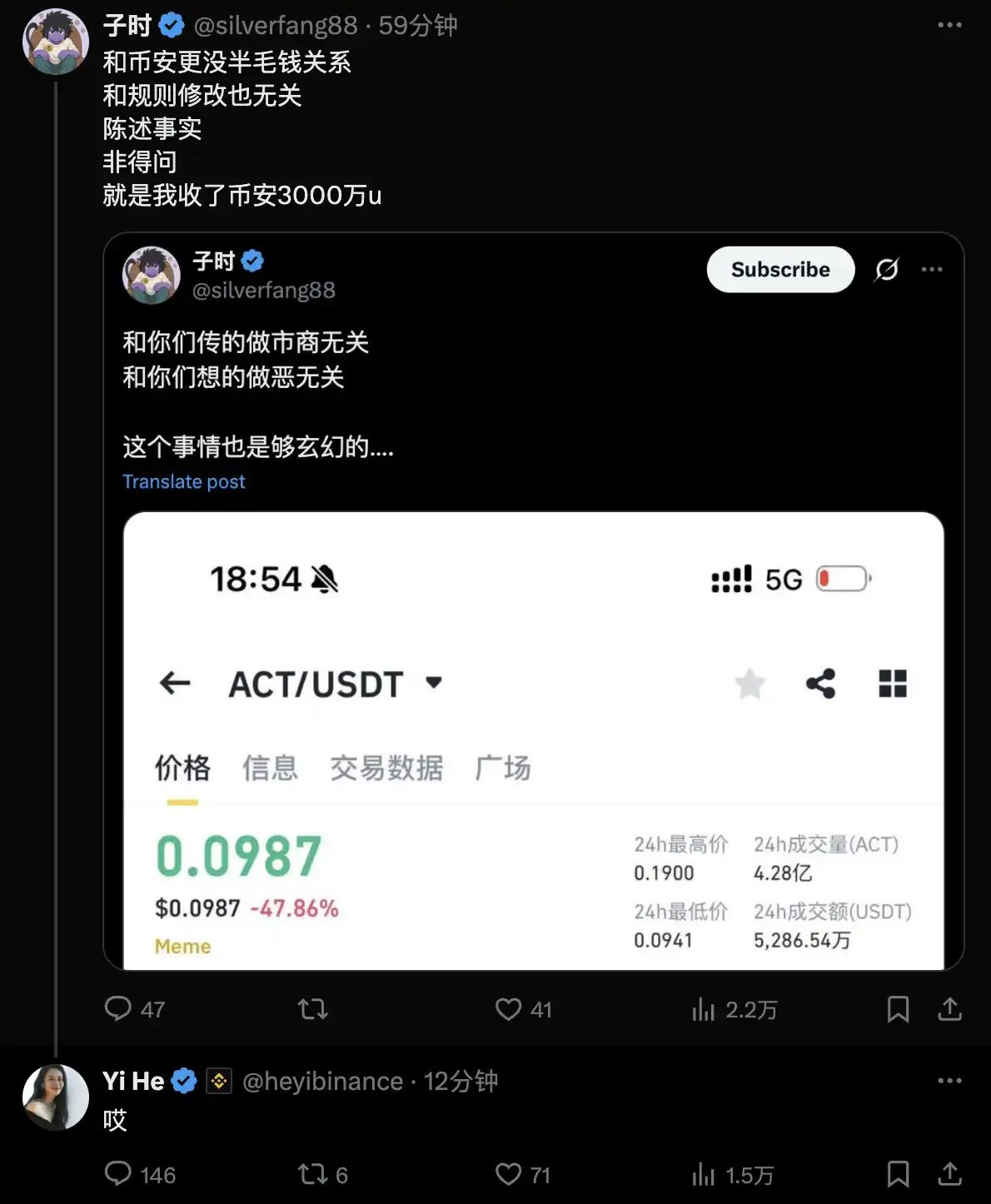Reply to 子时's post with 47 comments
This screenshot has width=991, height=1204.
(x=118, y=1009)
